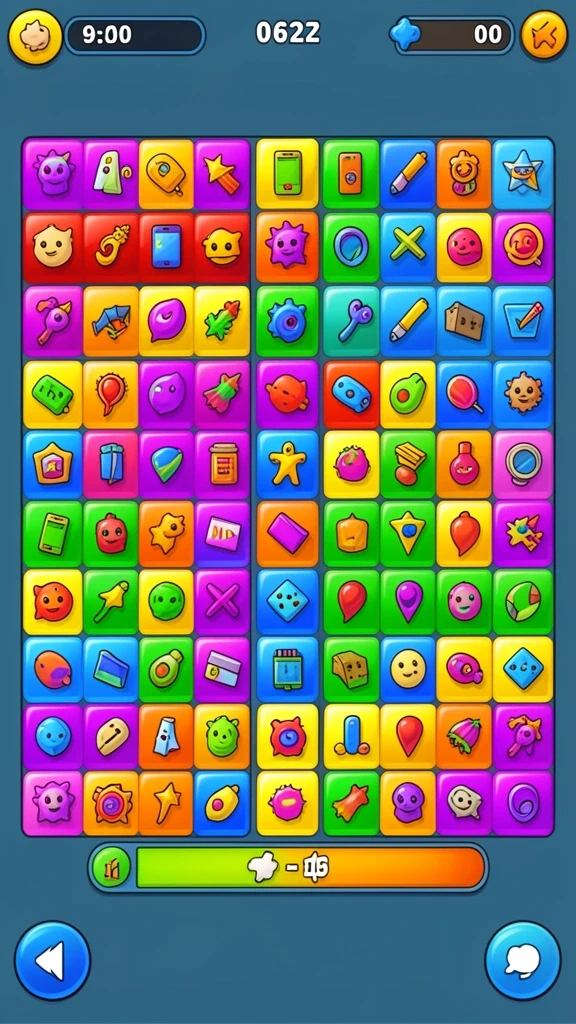Choose the red potion flask on orange tile
576x1024 pixels.
pyautogui.click(x=464, y=464)
